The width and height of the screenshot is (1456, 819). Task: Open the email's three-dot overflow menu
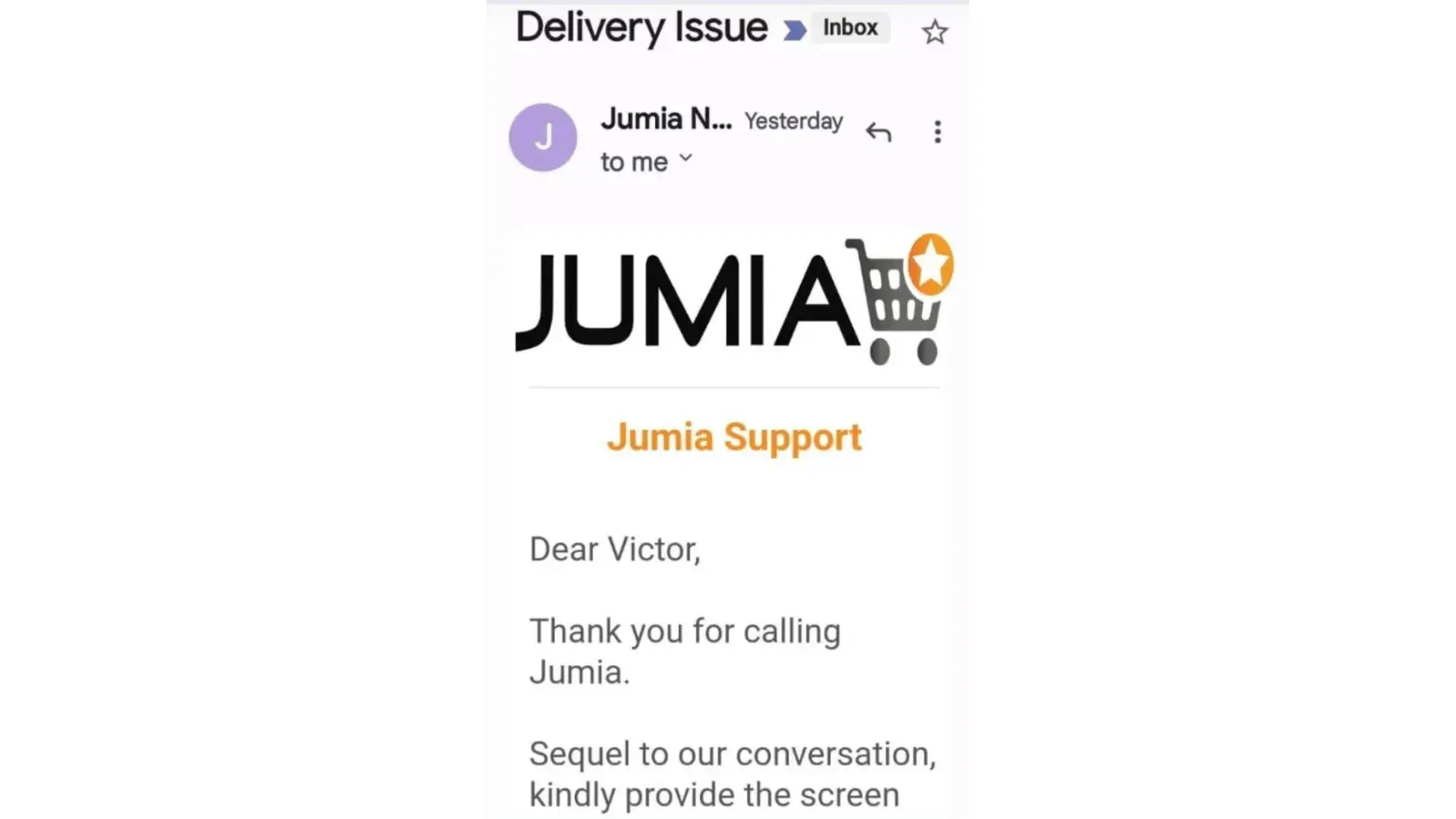(938, 132)
